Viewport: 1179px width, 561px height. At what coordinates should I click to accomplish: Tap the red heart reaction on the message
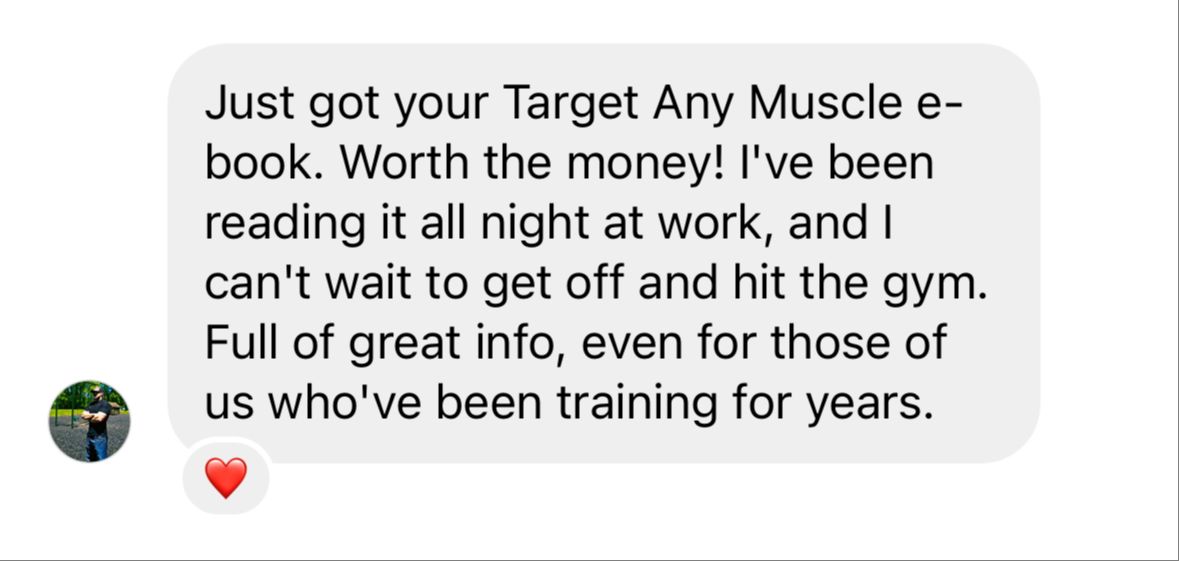pyautogui.click(x=226, y=478)
